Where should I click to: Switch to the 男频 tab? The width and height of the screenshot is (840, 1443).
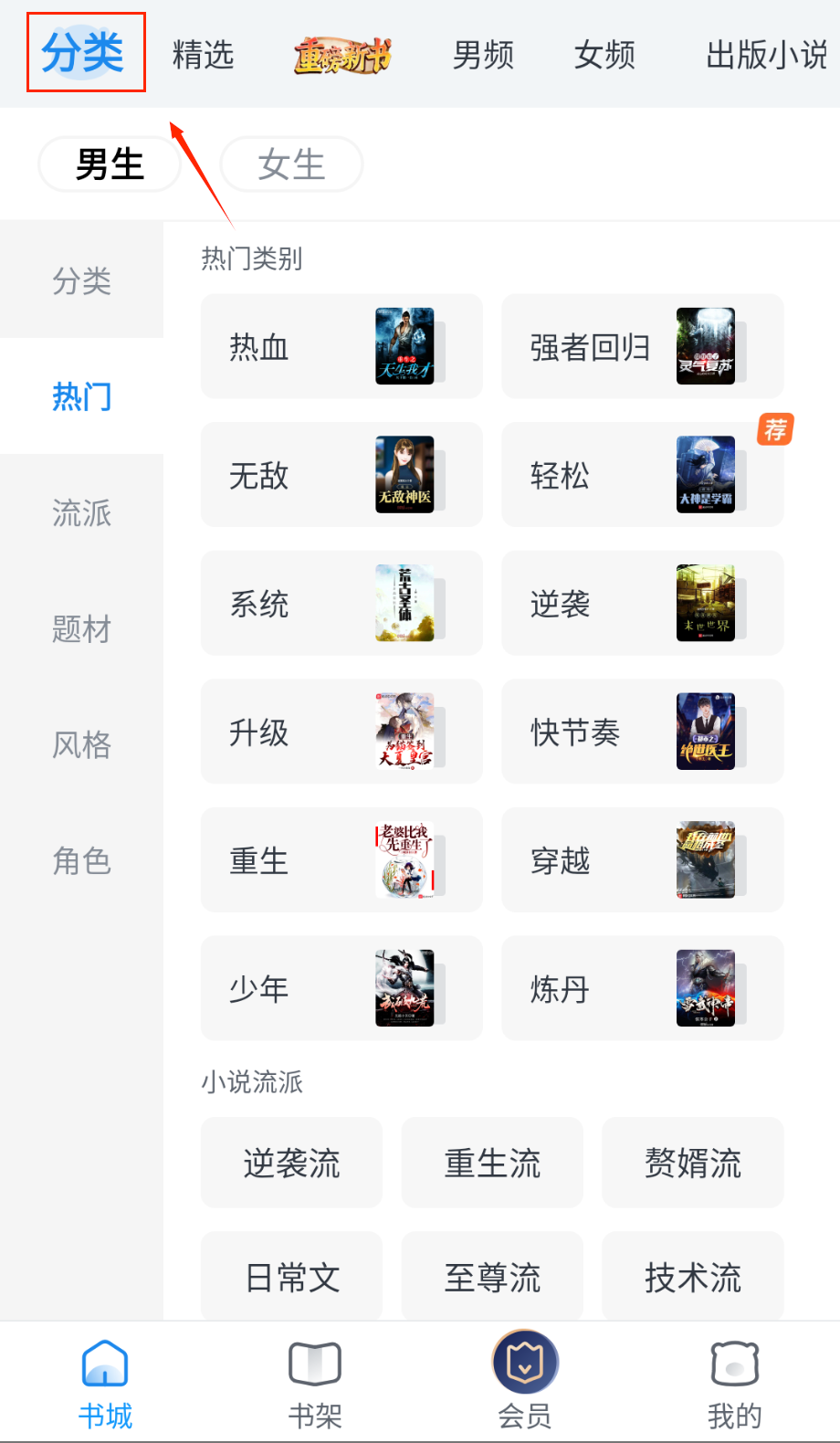point(483,55)
